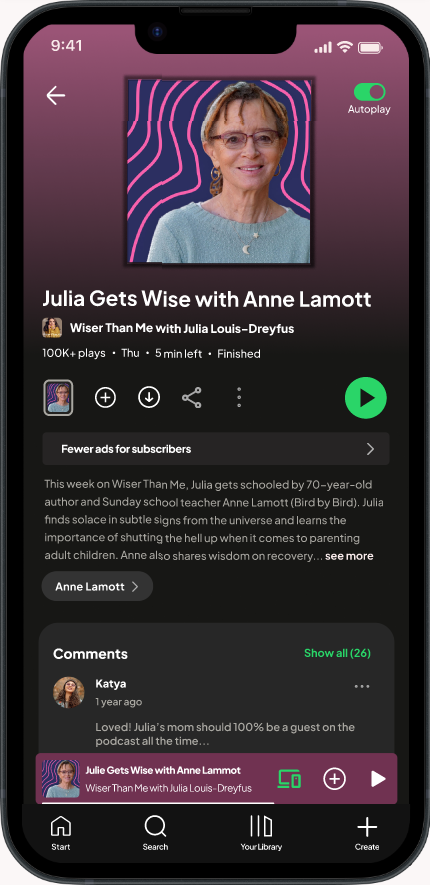Screen dimensions: 430x885
Task: Expand the description with see more
Action: (x=349, y=556)
